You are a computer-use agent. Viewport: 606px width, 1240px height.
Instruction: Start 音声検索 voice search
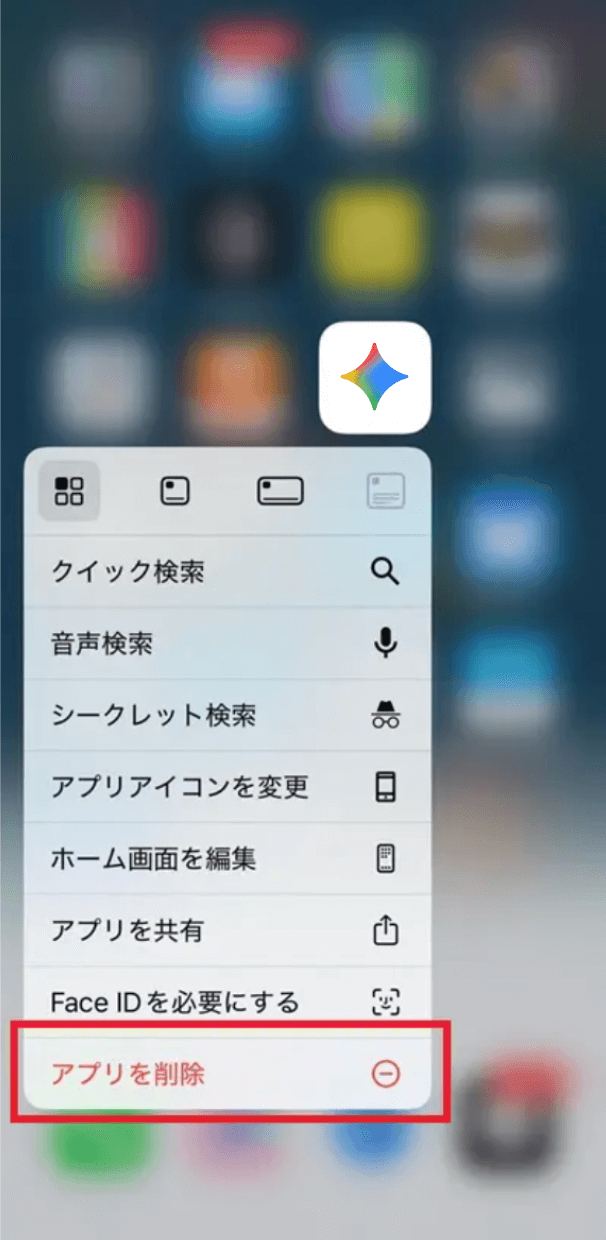(x=226, y=644)
